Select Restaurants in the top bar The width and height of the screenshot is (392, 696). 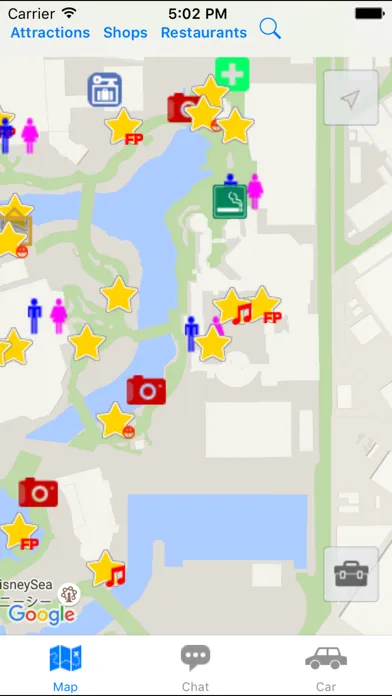pyautogui.click(x=204, y=32)
